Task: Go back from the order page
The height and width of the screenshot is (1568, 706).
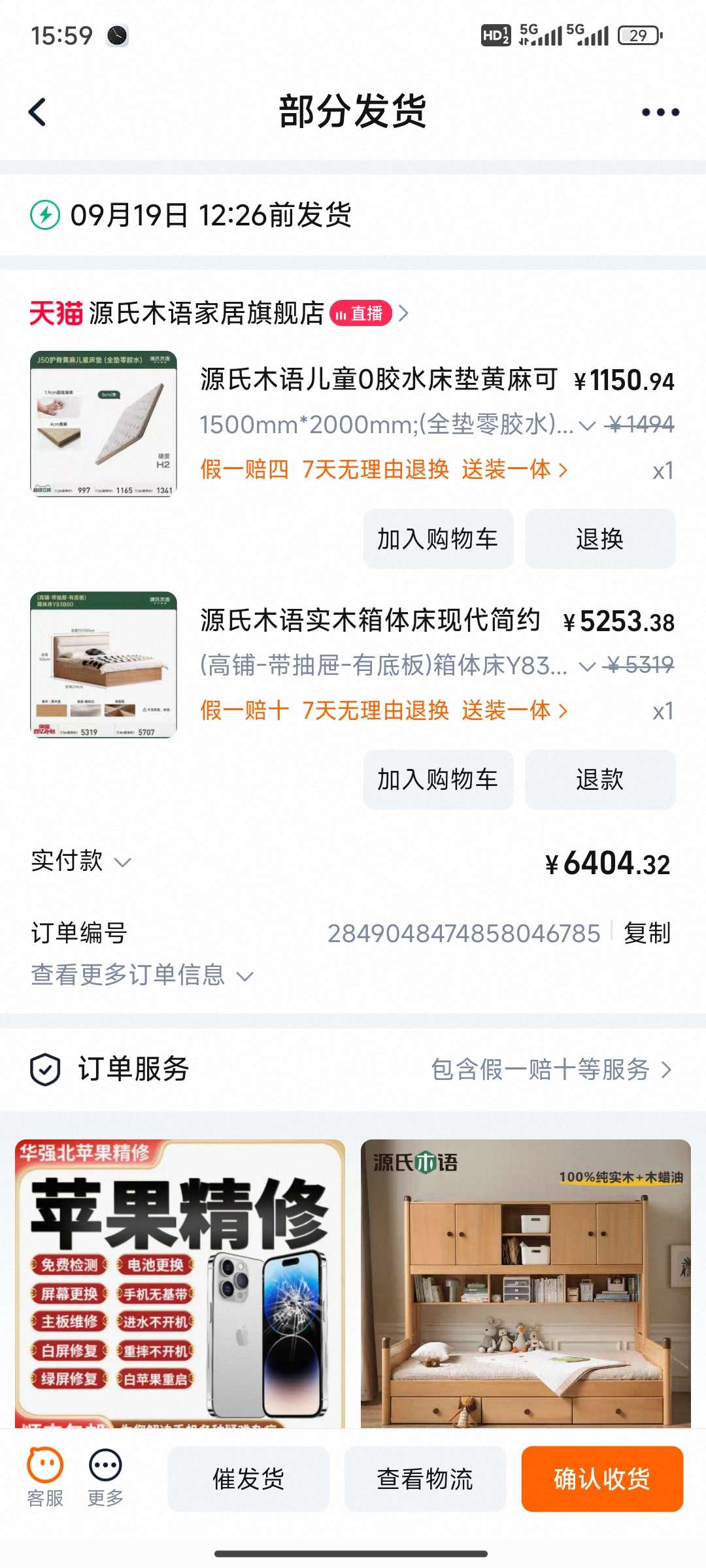Action: [38, 112]
